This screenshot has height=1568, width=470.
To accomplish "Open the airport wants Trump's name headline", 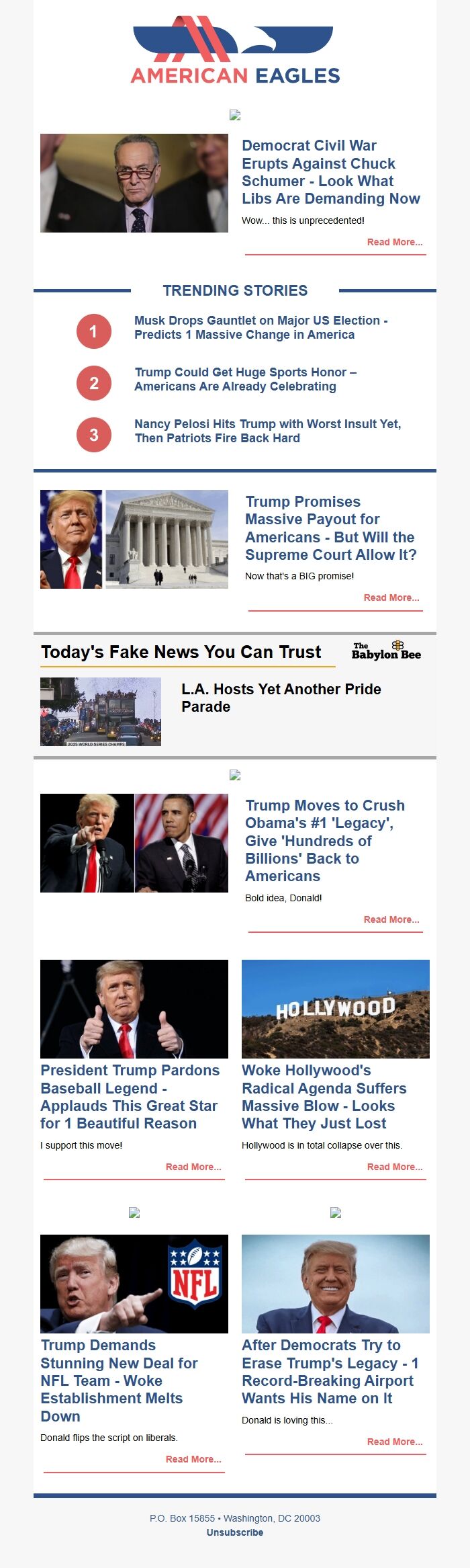I will pos(330,1372).
